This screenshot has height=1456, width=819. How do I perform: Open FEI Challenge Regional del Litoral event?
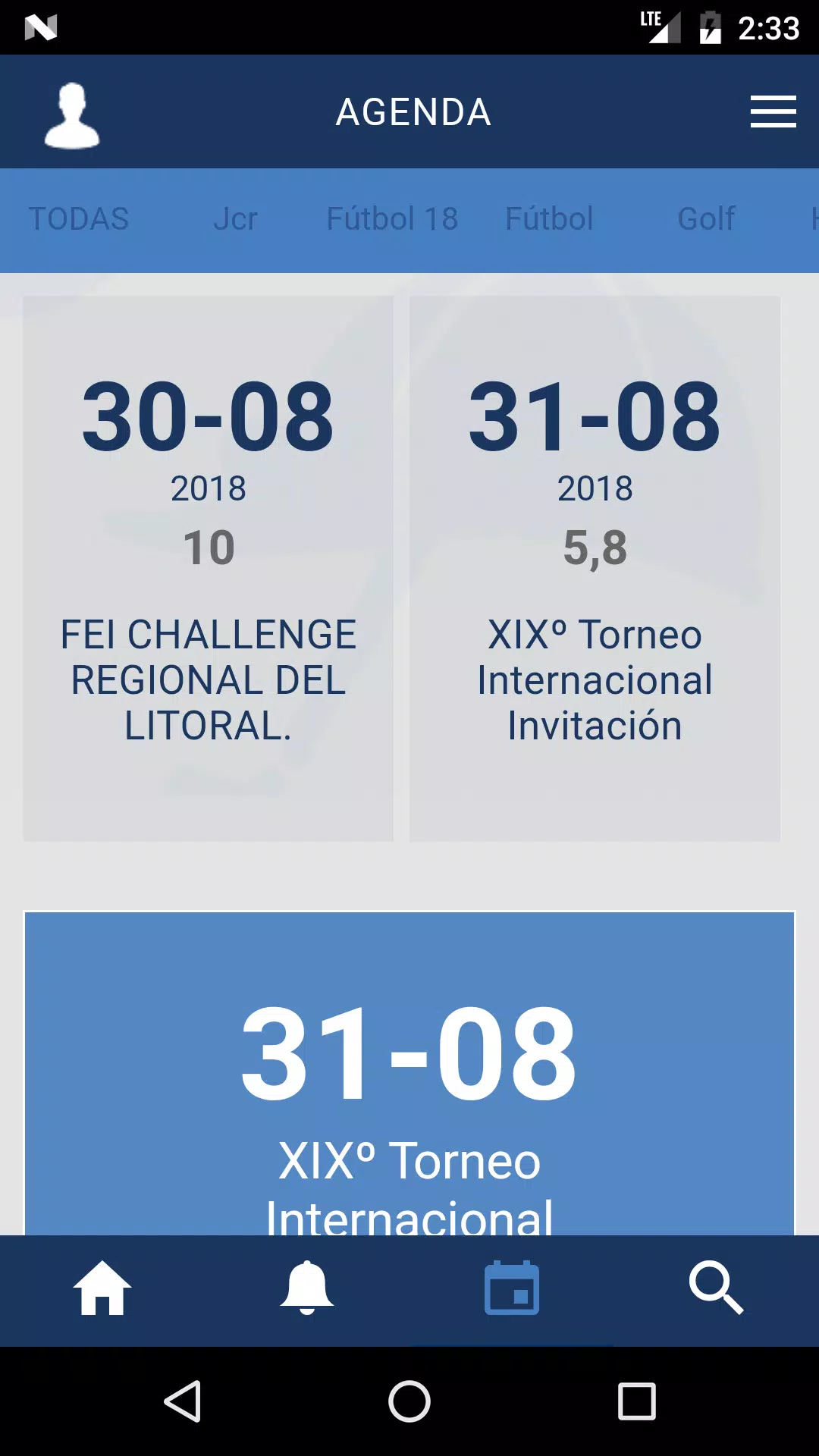pyautogui.click(x=209, y=569)
